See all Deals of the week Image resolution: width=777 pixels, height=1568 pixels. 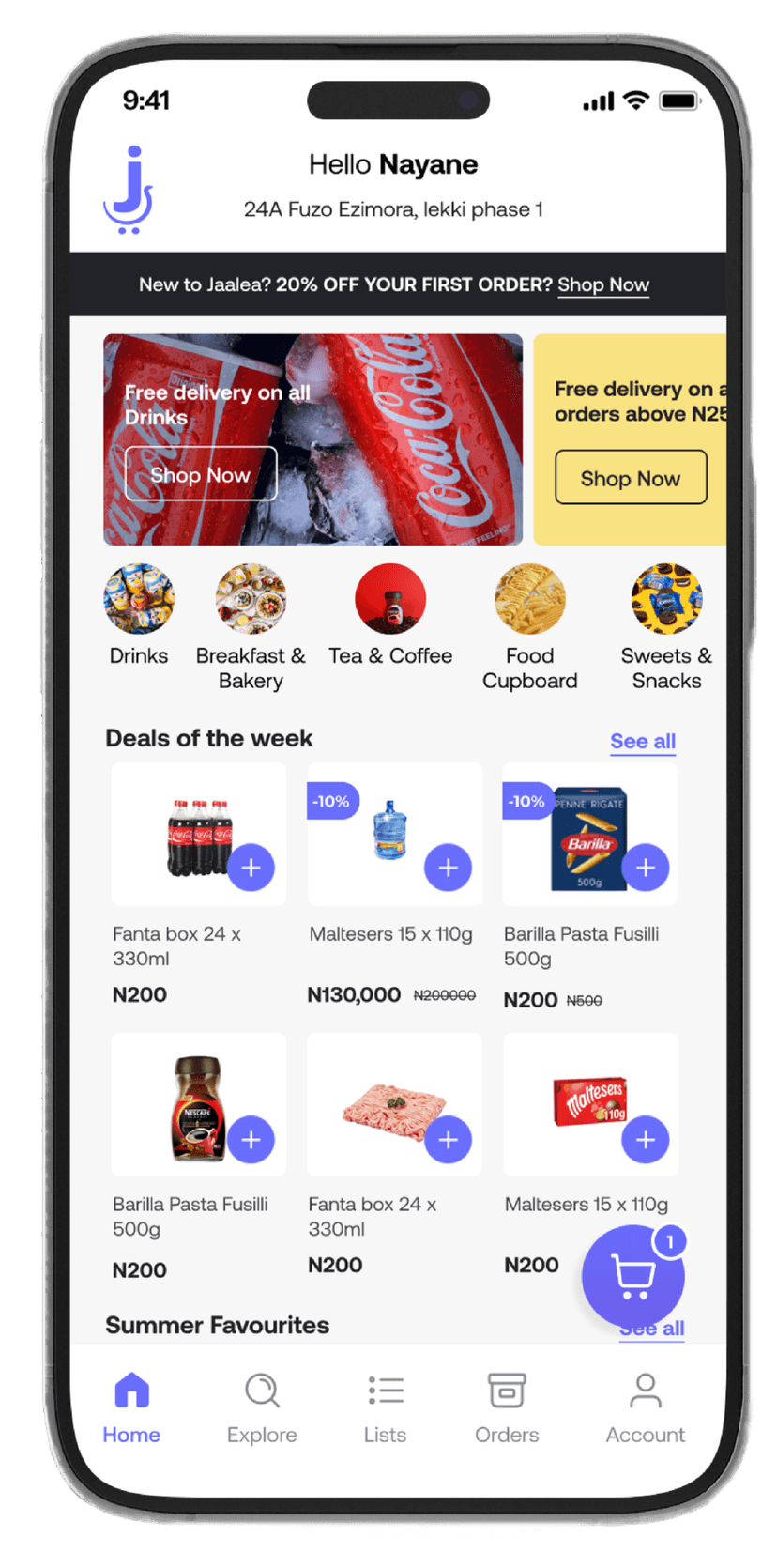(643, 741)
